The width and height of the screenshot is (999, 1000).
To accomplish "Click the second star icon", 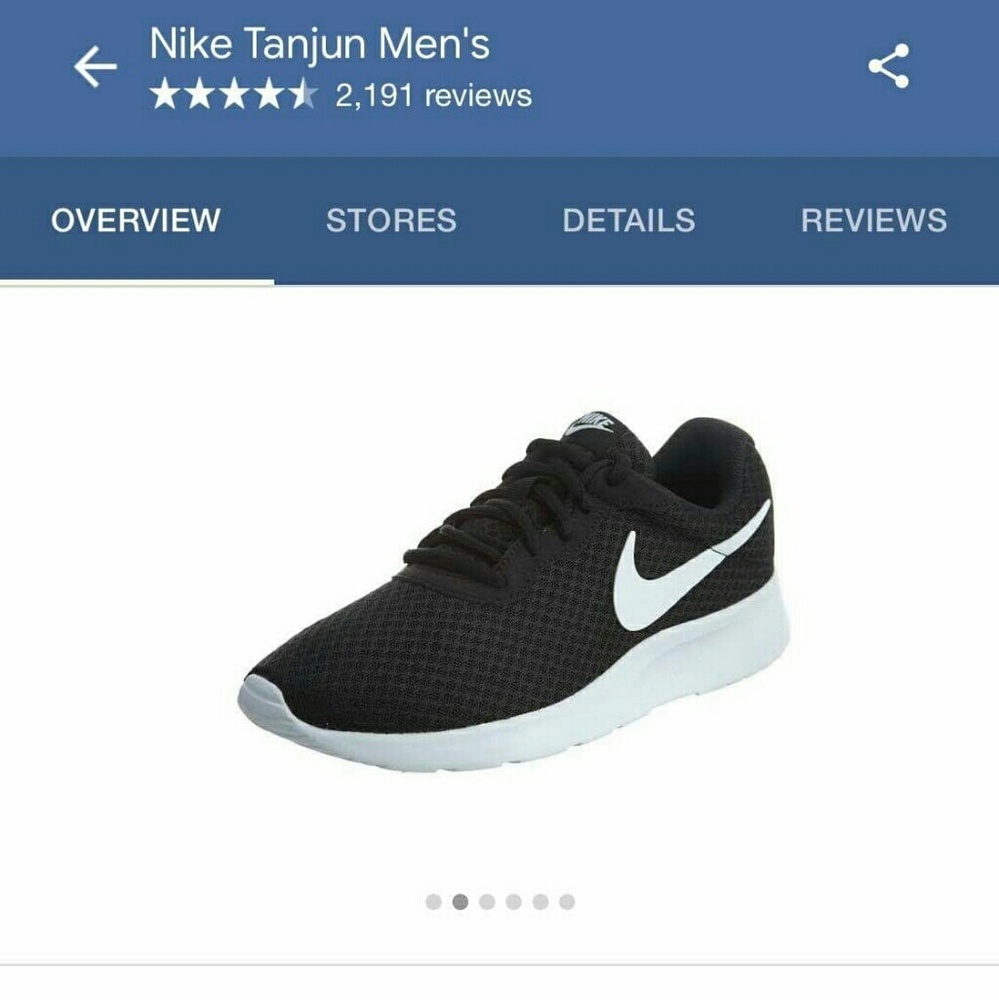I will pyautogui.click(x=199, y=97).
